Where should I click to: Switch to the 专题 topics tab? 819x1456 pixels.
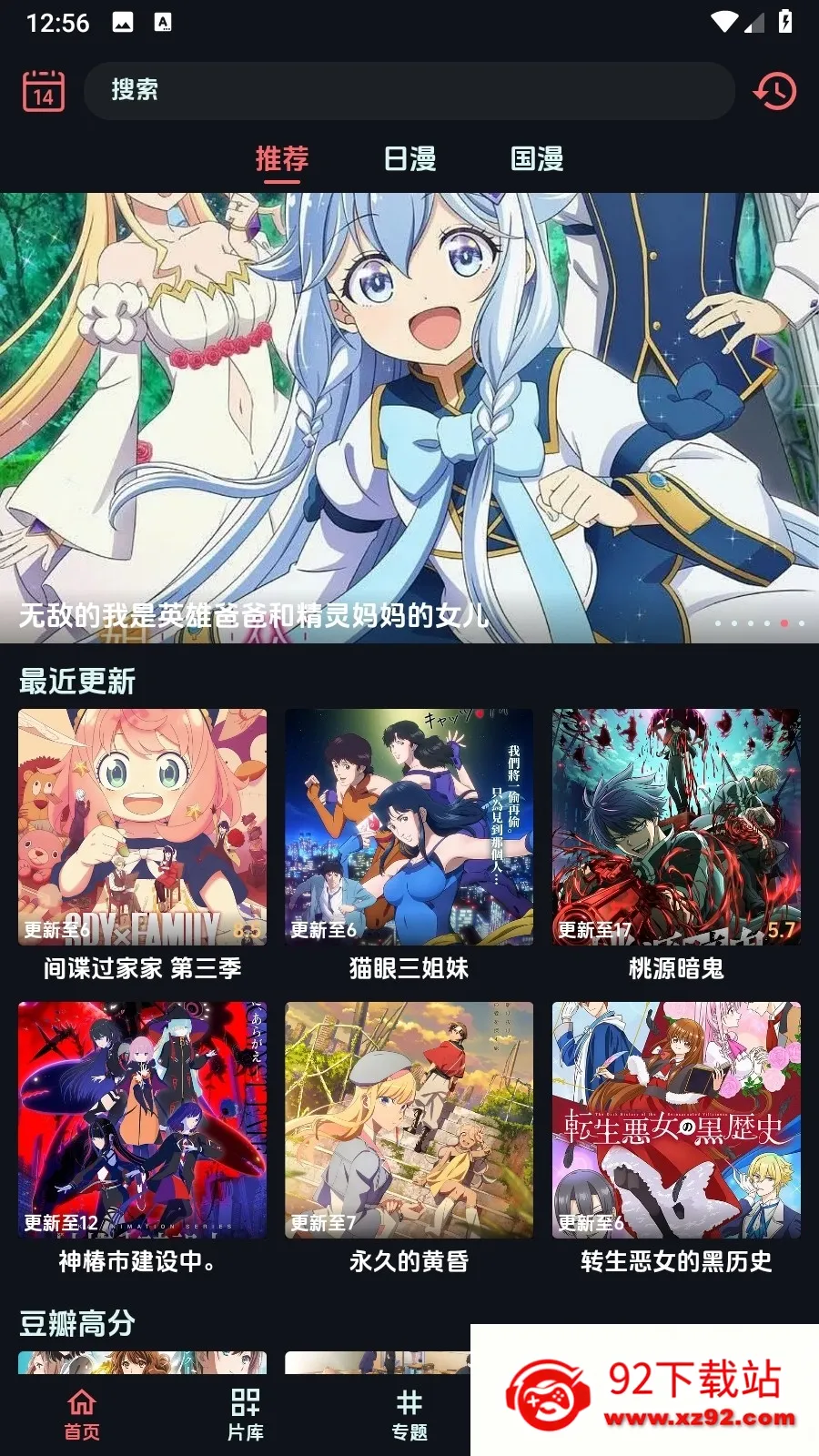pos(409,1415)
